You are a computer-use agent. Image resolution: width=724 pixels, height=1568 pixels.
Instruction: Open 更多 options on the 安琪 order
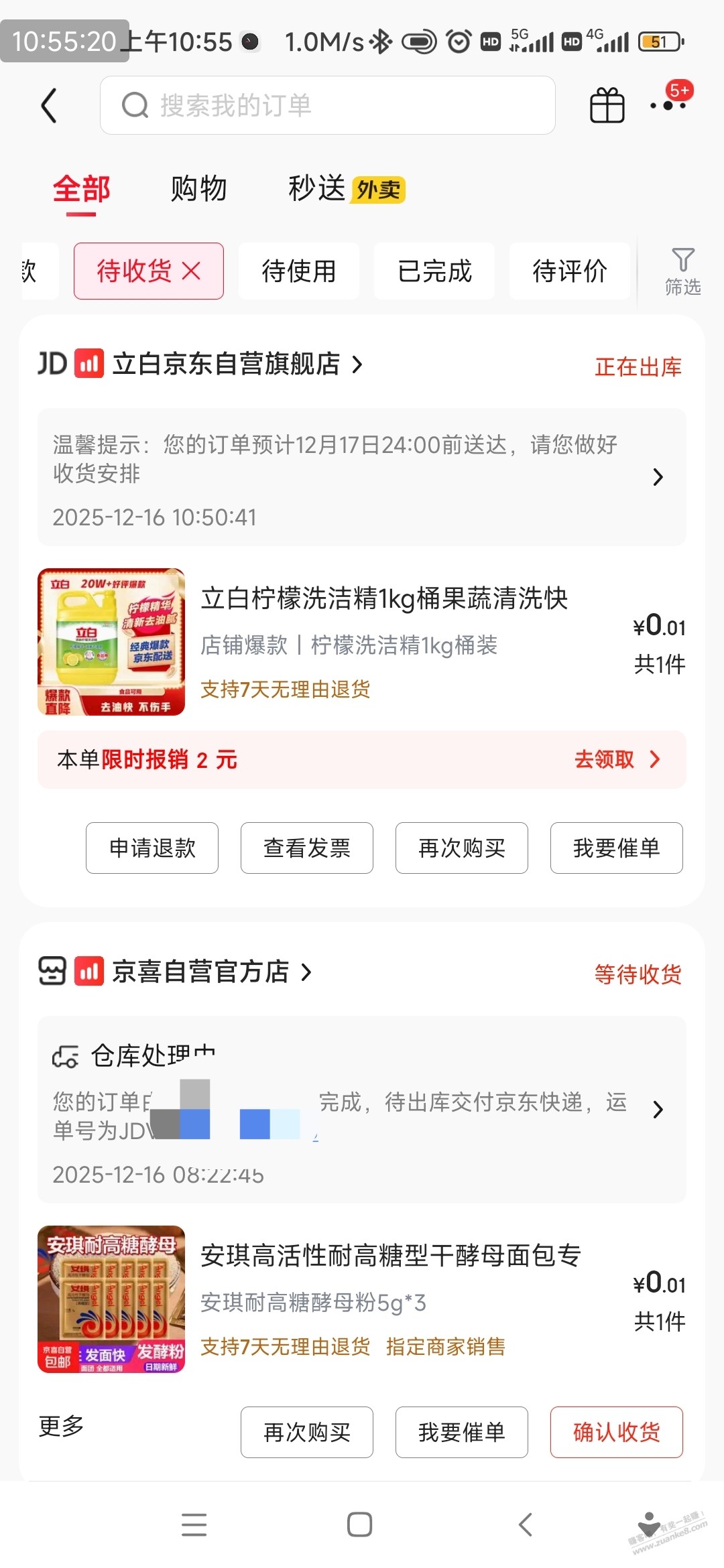(61, 1425)
